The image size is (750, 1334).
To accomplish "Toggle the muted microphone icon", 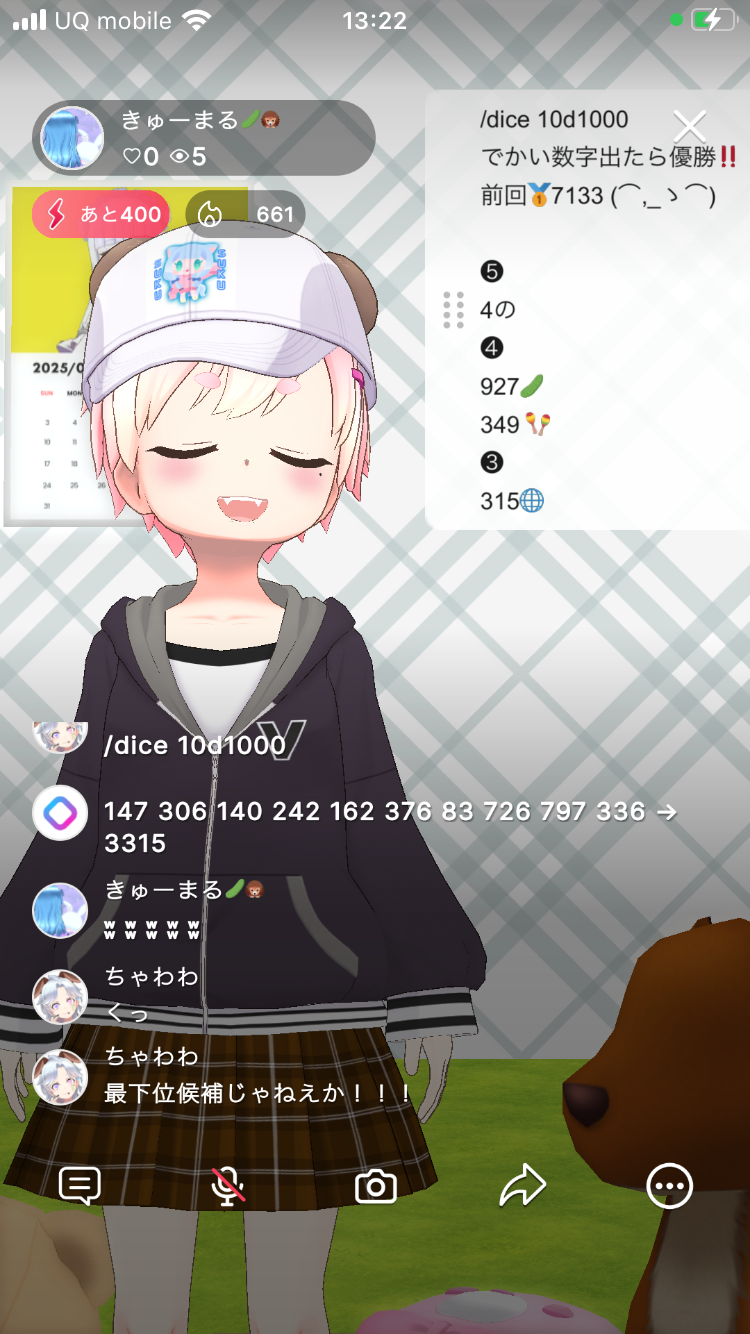I will [229, 1186].
